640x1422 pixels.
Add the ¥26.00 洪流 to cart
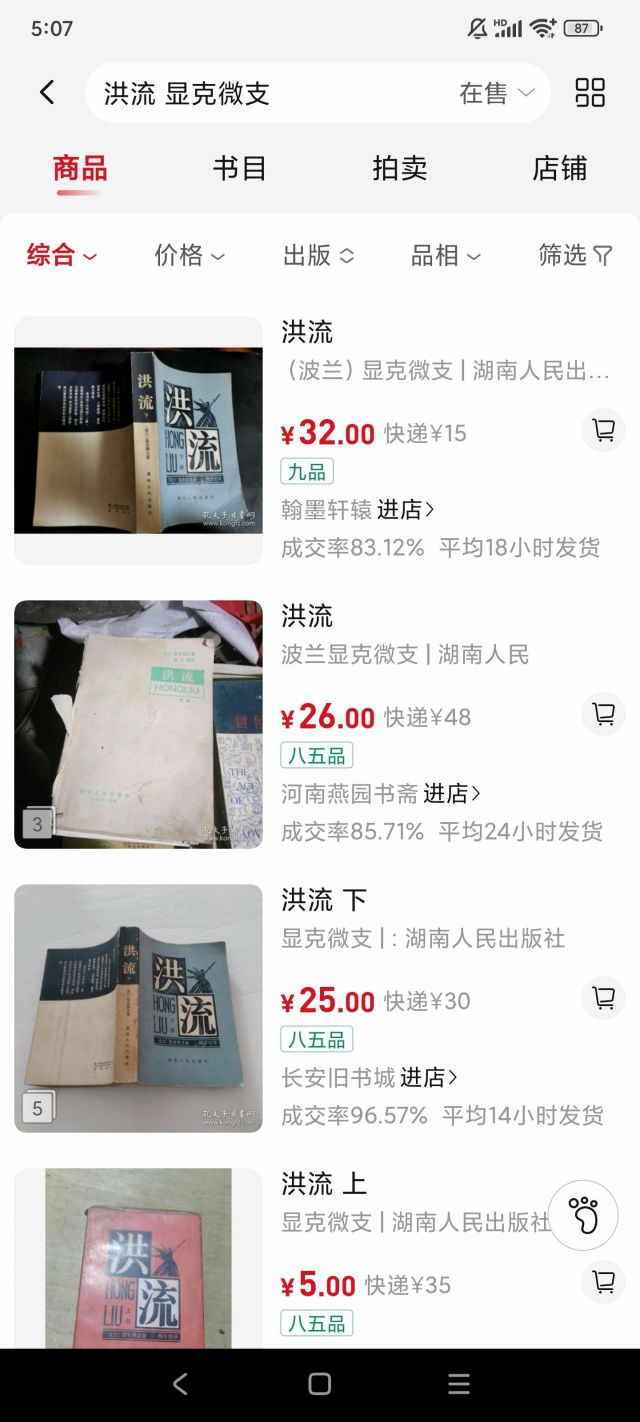click(603, 714)
